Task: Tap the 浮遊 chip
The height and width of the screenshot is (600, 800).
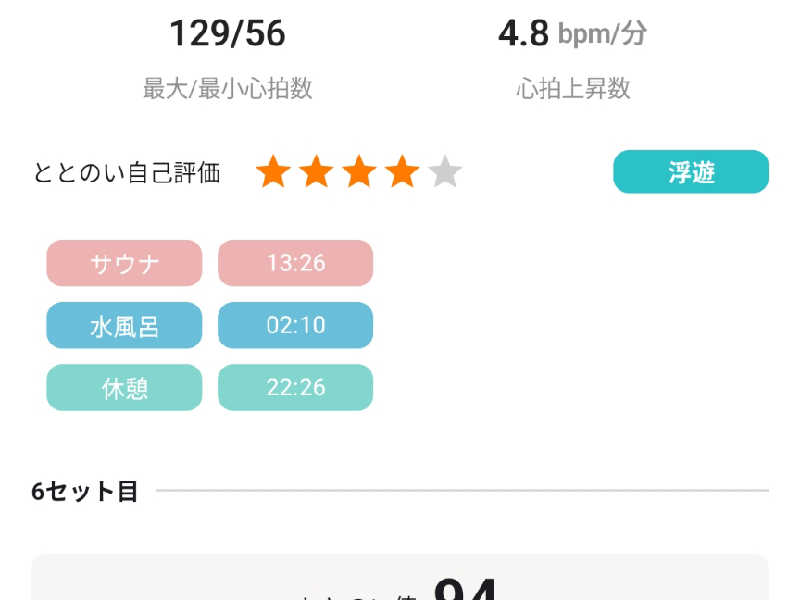Action: pyautogui.click(x=691, y=172)
